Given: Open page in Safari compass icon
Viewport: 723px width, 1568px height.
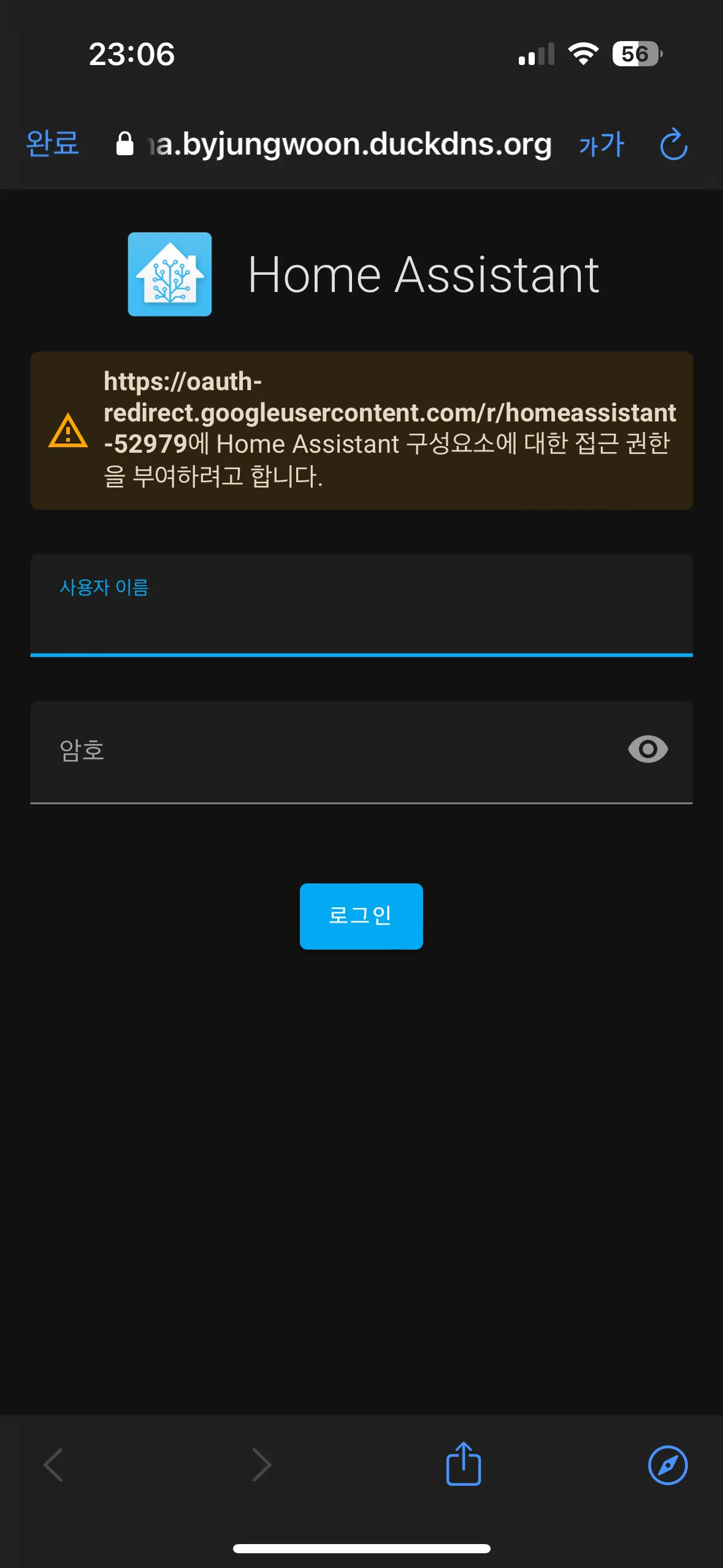Looking at the screenshot, I should click(x=667, y=1465).
